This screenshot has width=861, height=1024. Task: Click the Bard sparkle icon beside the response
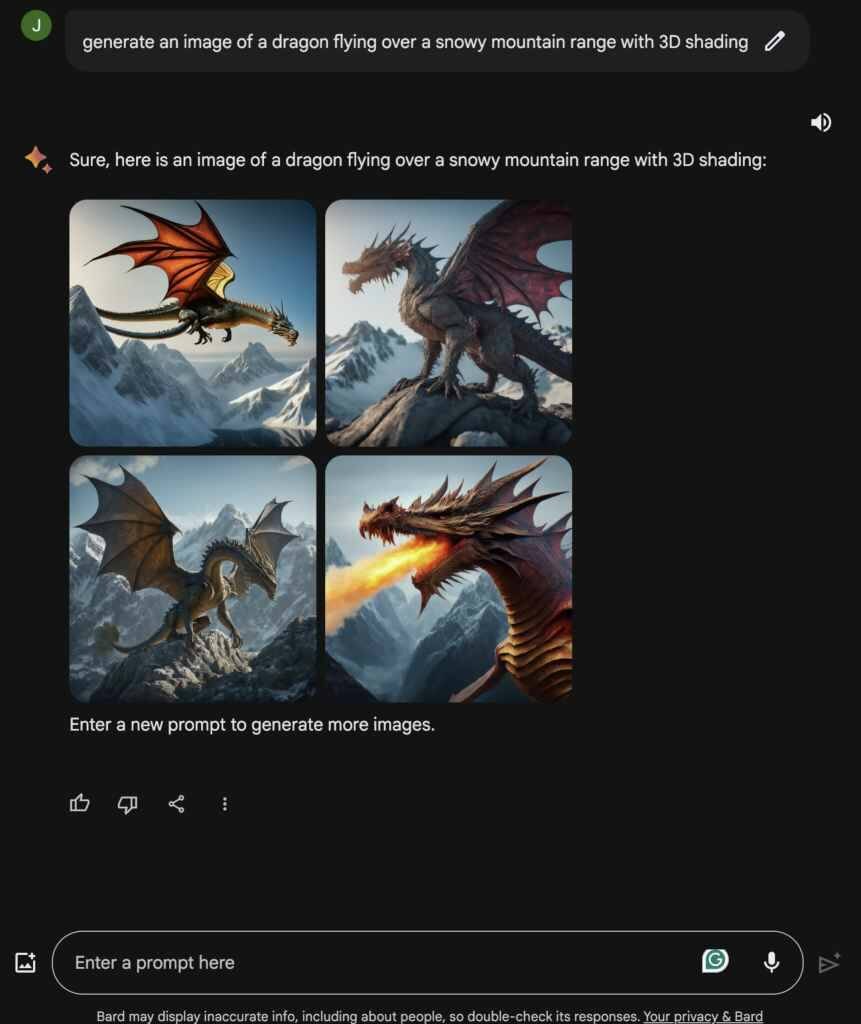[x=37, y=158]
